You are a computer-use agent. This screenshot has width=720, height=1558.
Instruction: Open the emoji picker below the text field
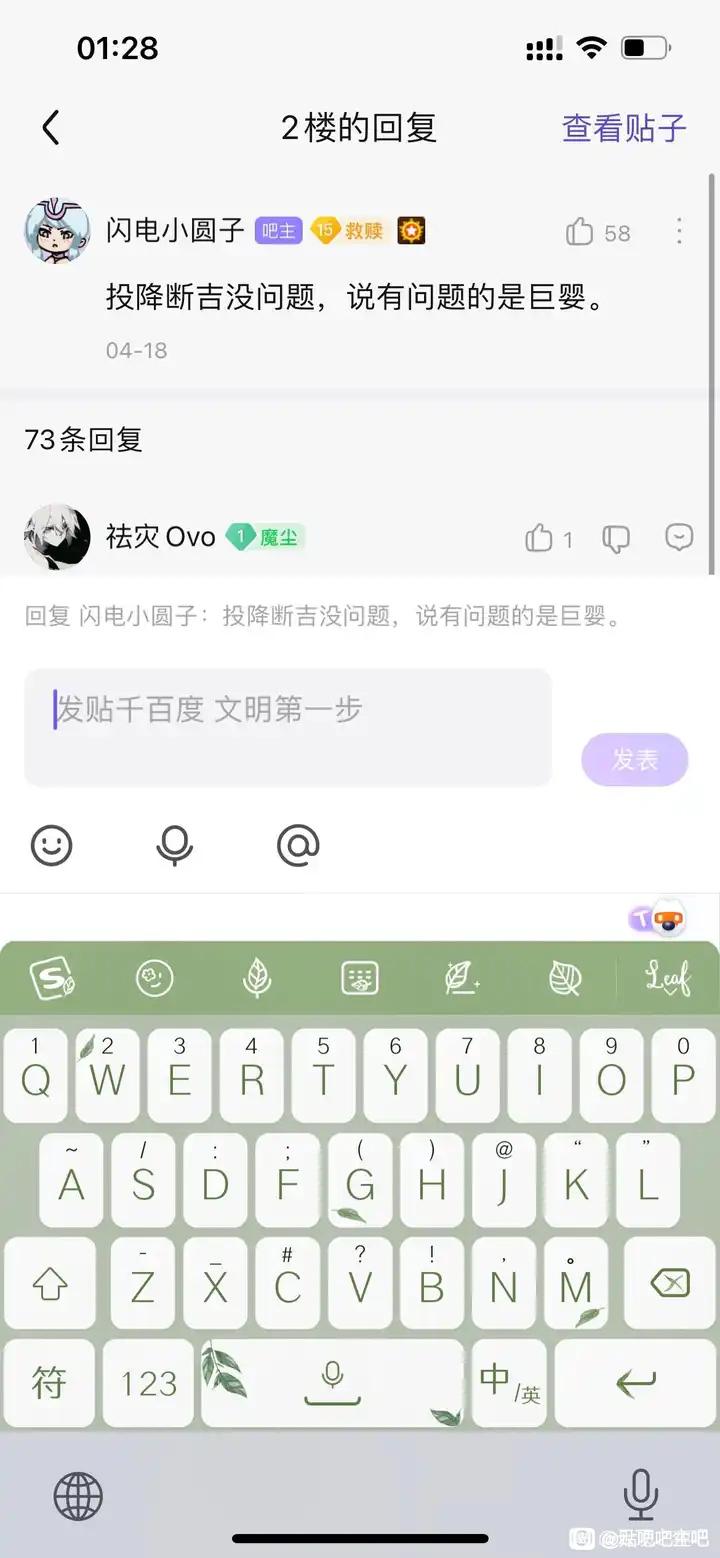52,845
